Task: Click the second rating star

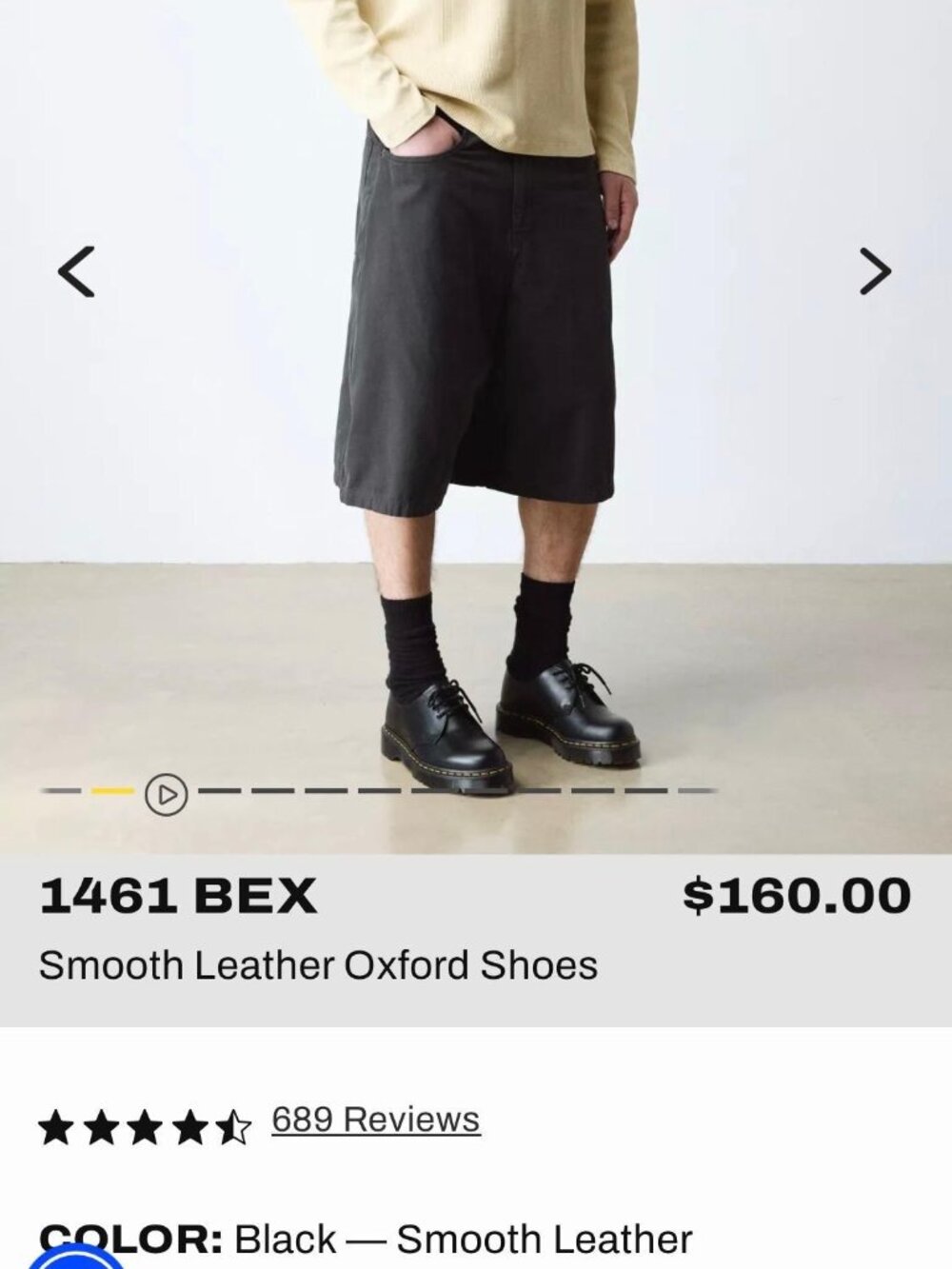Action: click(99, 1124)
